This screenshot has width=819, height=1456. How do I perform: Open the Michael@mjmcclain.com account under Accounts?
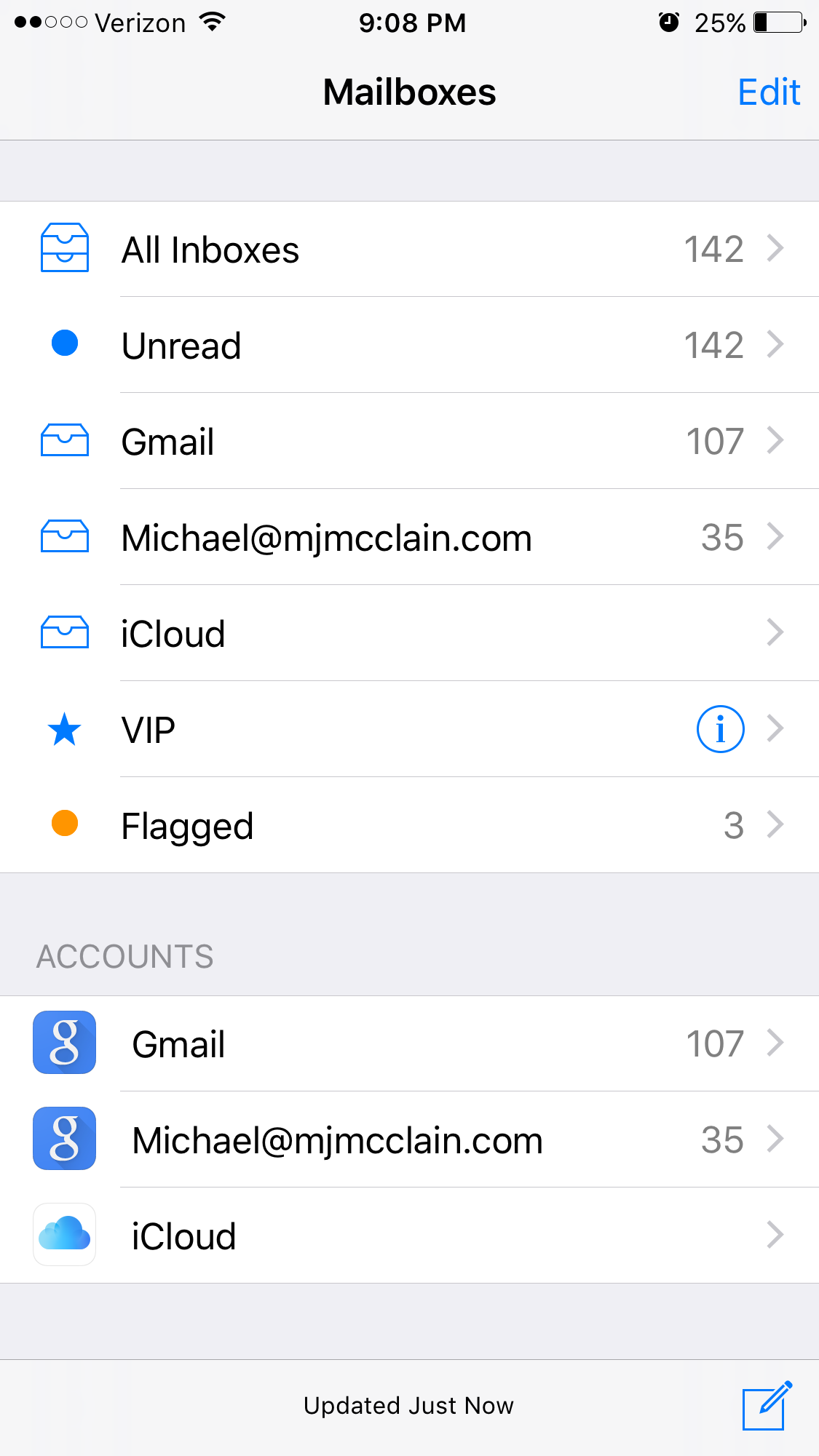(409, 1139)
